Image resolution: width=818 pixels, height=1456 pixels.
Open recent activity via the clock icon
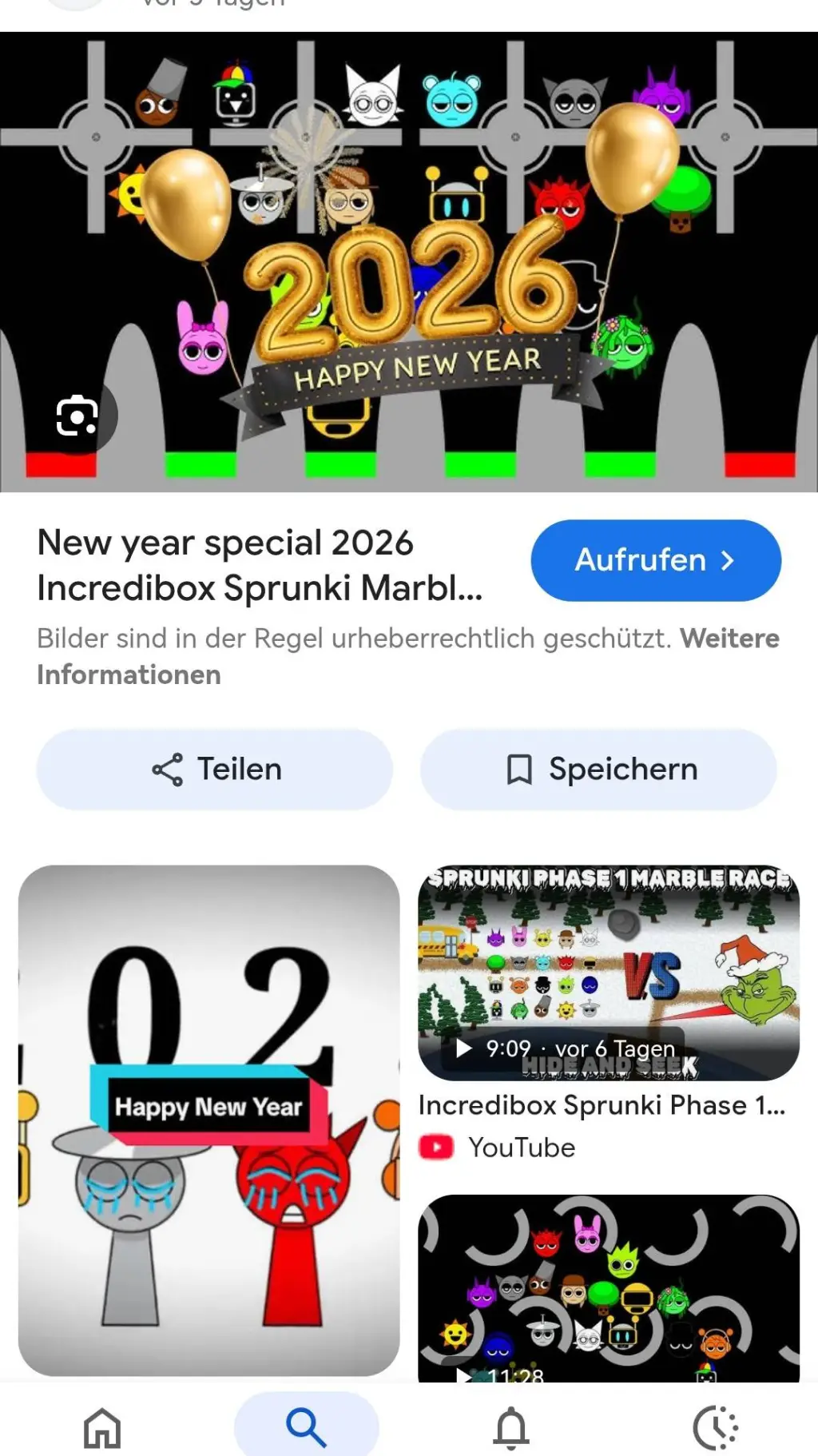tap(717, 1426)
